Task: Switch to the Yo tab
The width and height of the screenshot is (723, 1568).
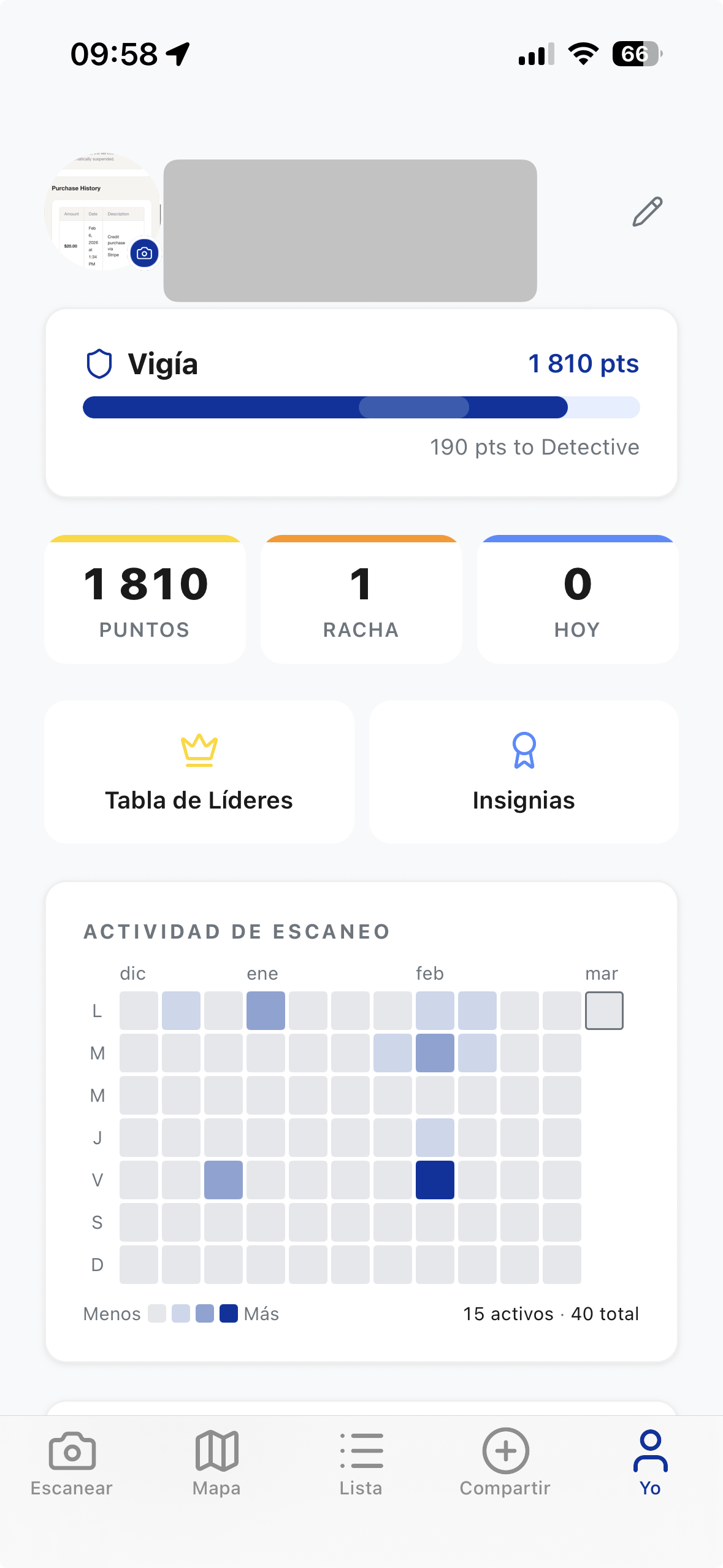Action: pos(651,1466)
